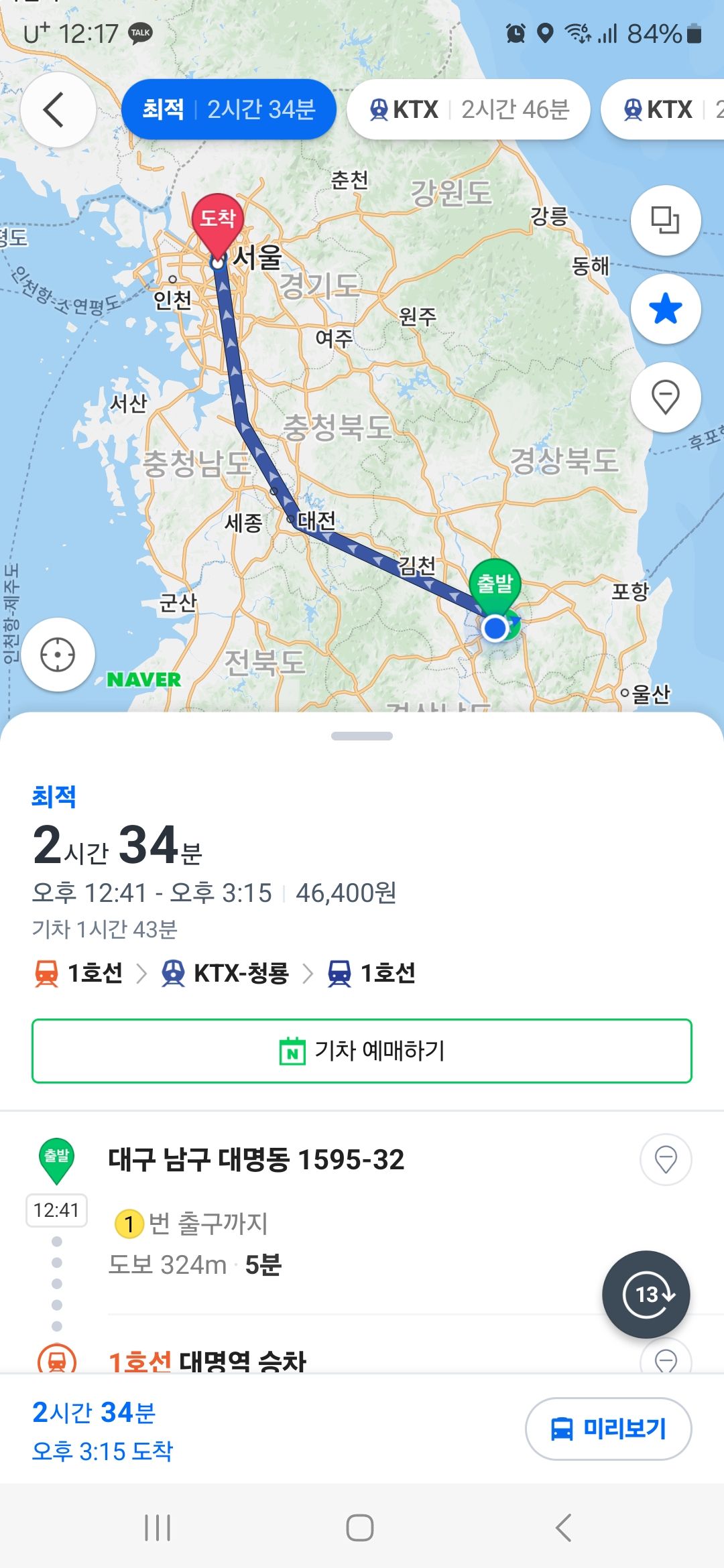Tap the star favorites button on map
The height and width of the screenshot is (1568, 724).
(x=666, y=309)
